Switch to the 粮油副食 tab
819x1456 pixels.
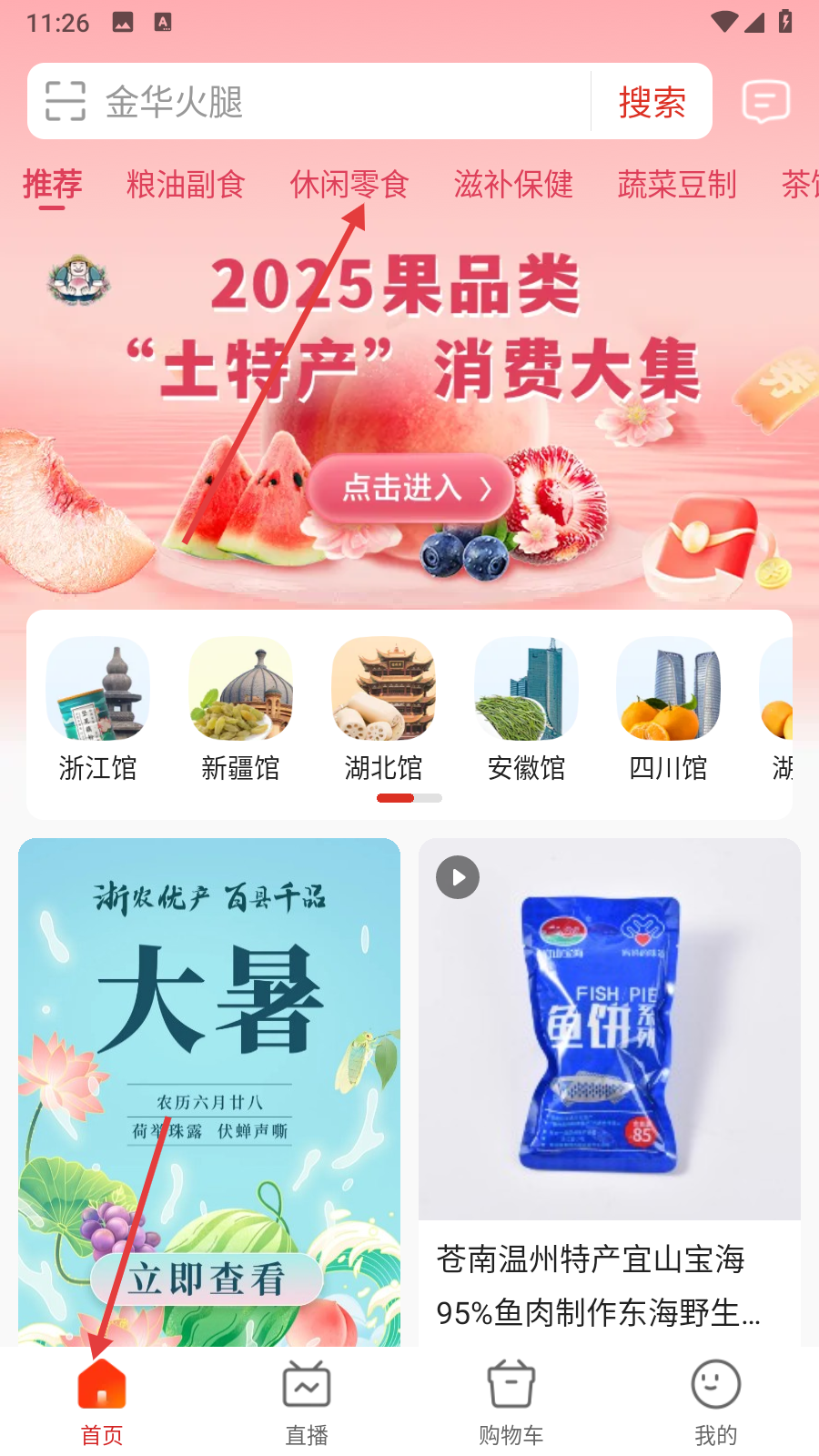point(186,185)
